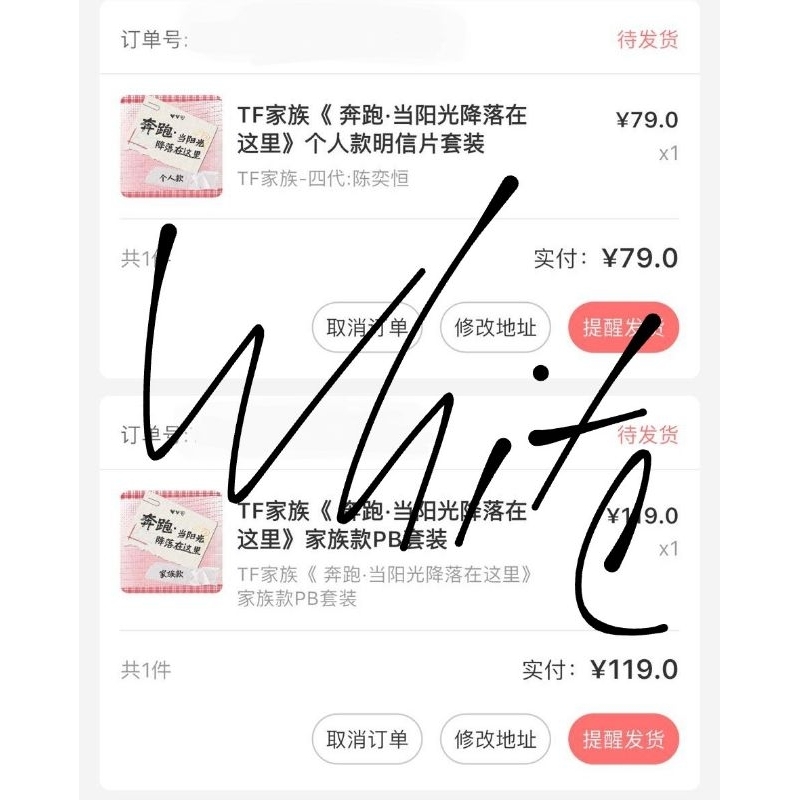Cancel the ¥79.0 postcard set order
This screenshot has height=800, width=800.
[367, 327]
